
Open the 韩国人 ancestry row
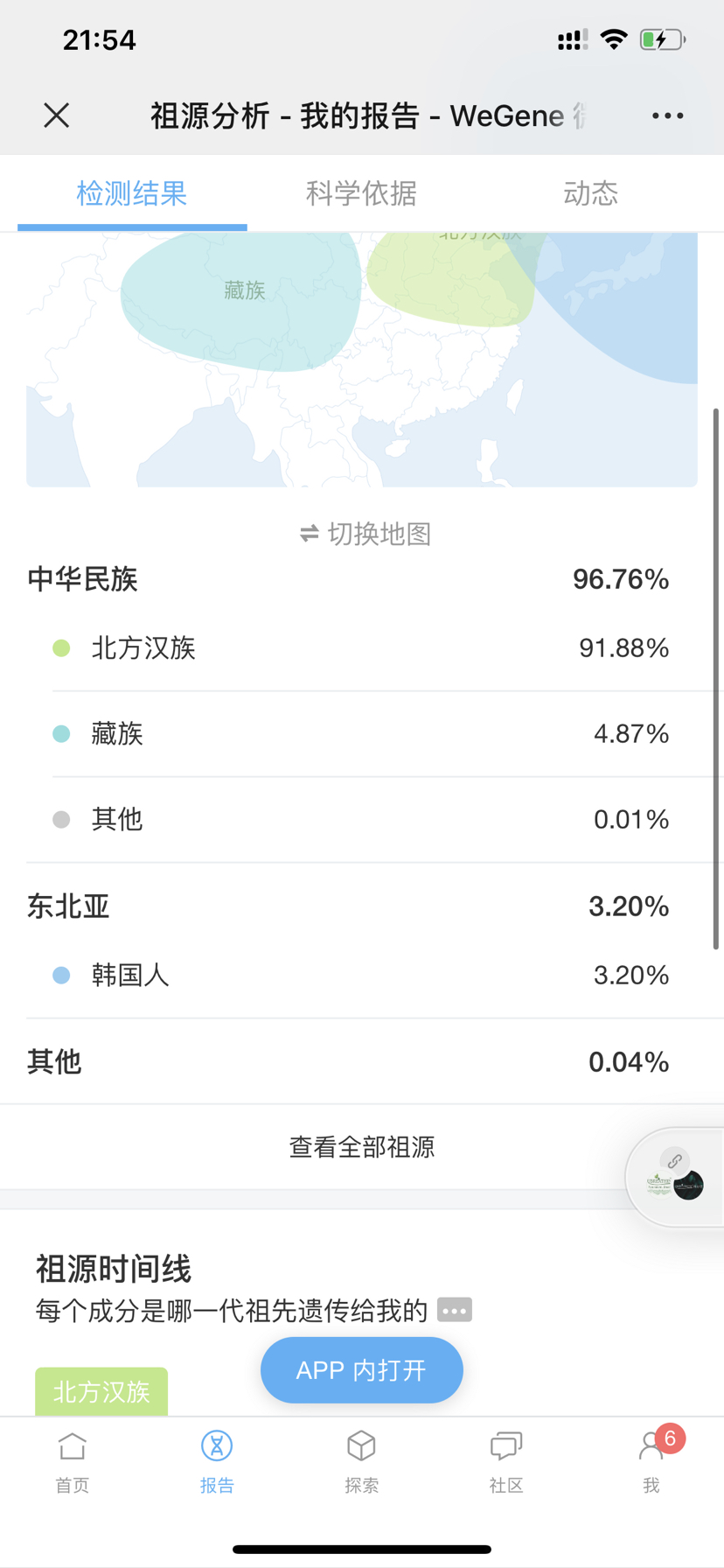point(361,975)
